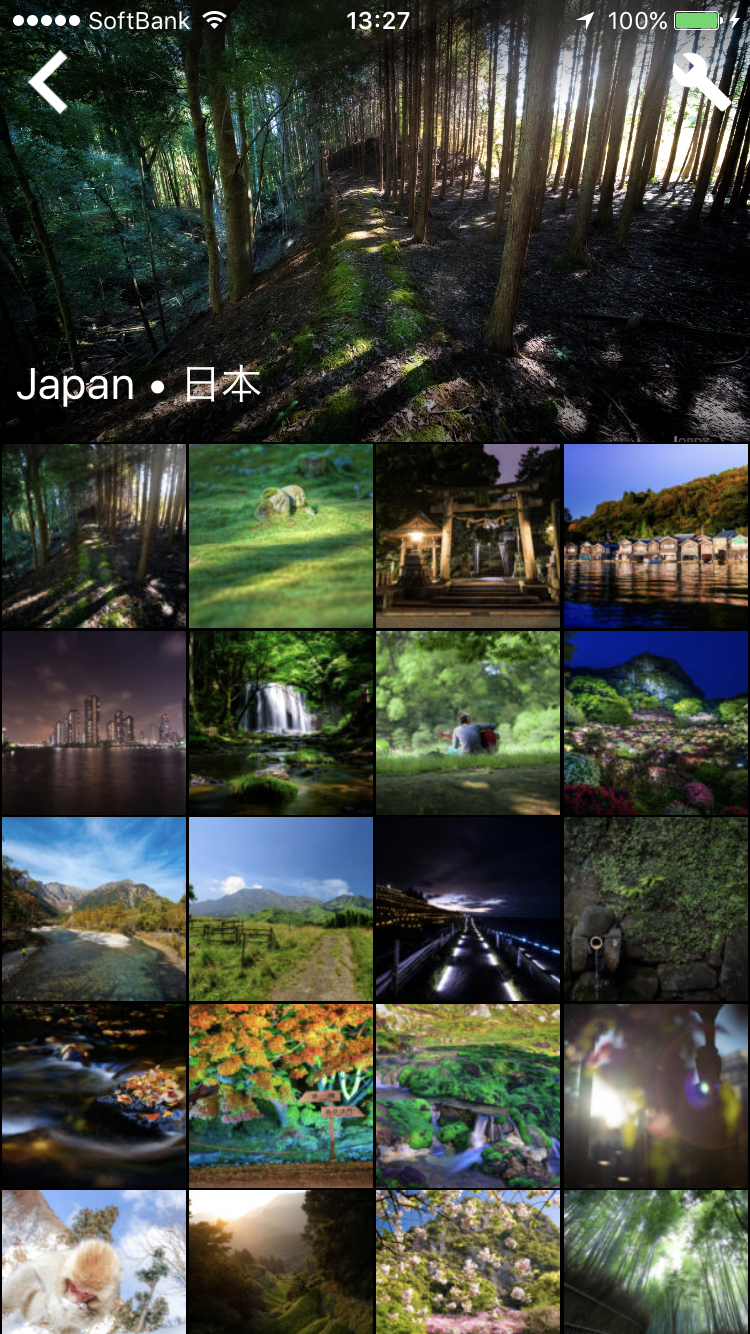Select the cherry blossoms against sky photo
Screen dimensions: 750x1334
pyautogui.click(x=468, y=1262)
